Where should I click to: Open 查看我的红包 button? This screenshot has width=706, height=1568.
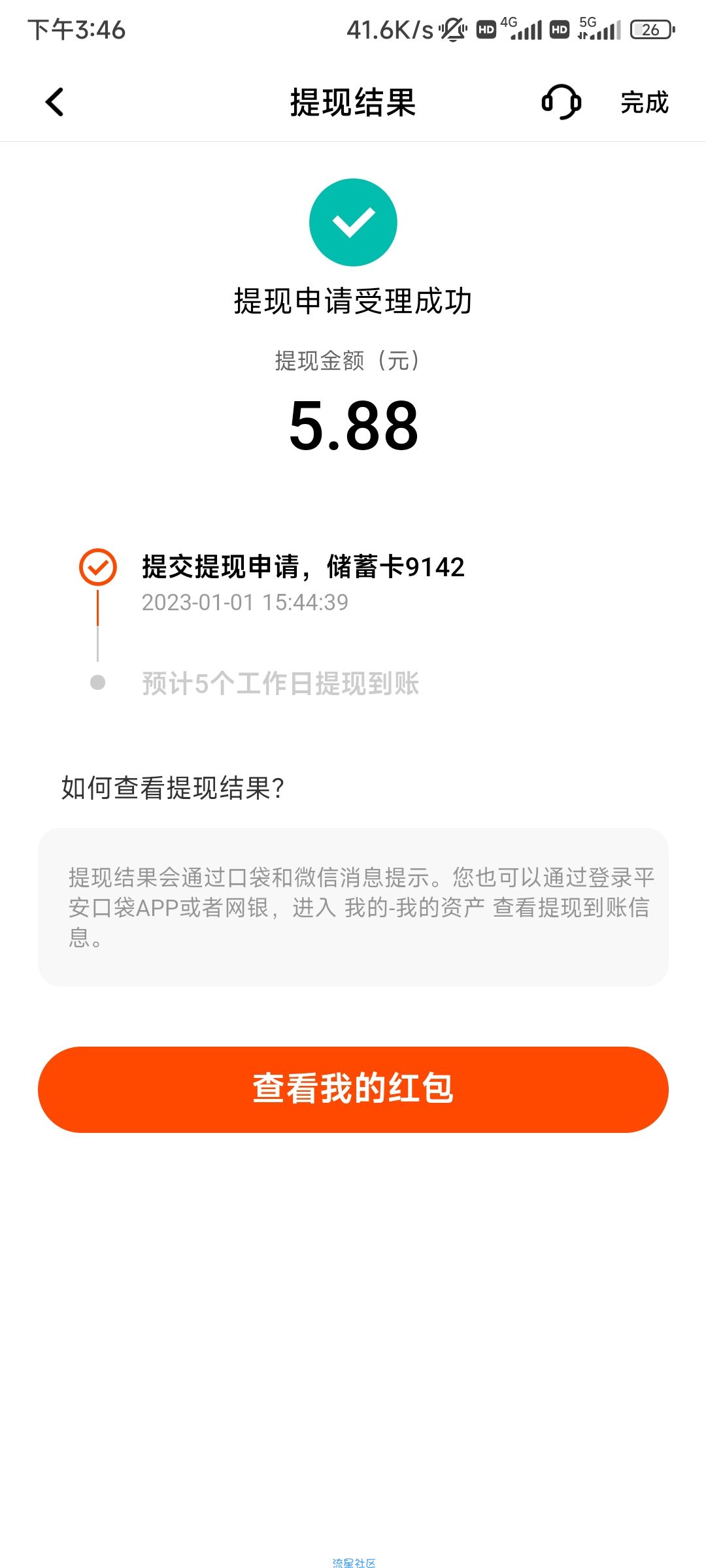coord(353,1089)
